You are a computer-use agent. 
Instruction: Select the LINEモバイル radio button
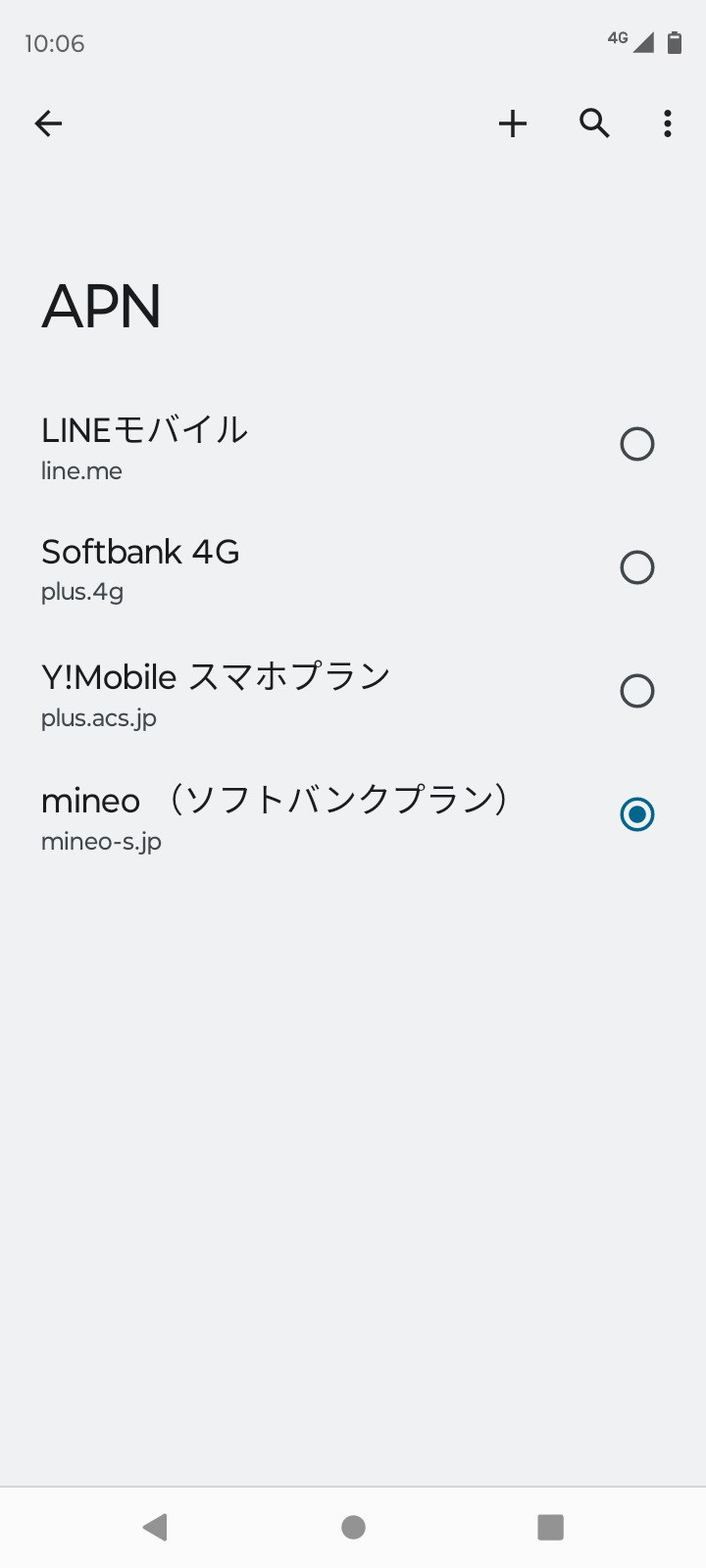tap(637, 444)
